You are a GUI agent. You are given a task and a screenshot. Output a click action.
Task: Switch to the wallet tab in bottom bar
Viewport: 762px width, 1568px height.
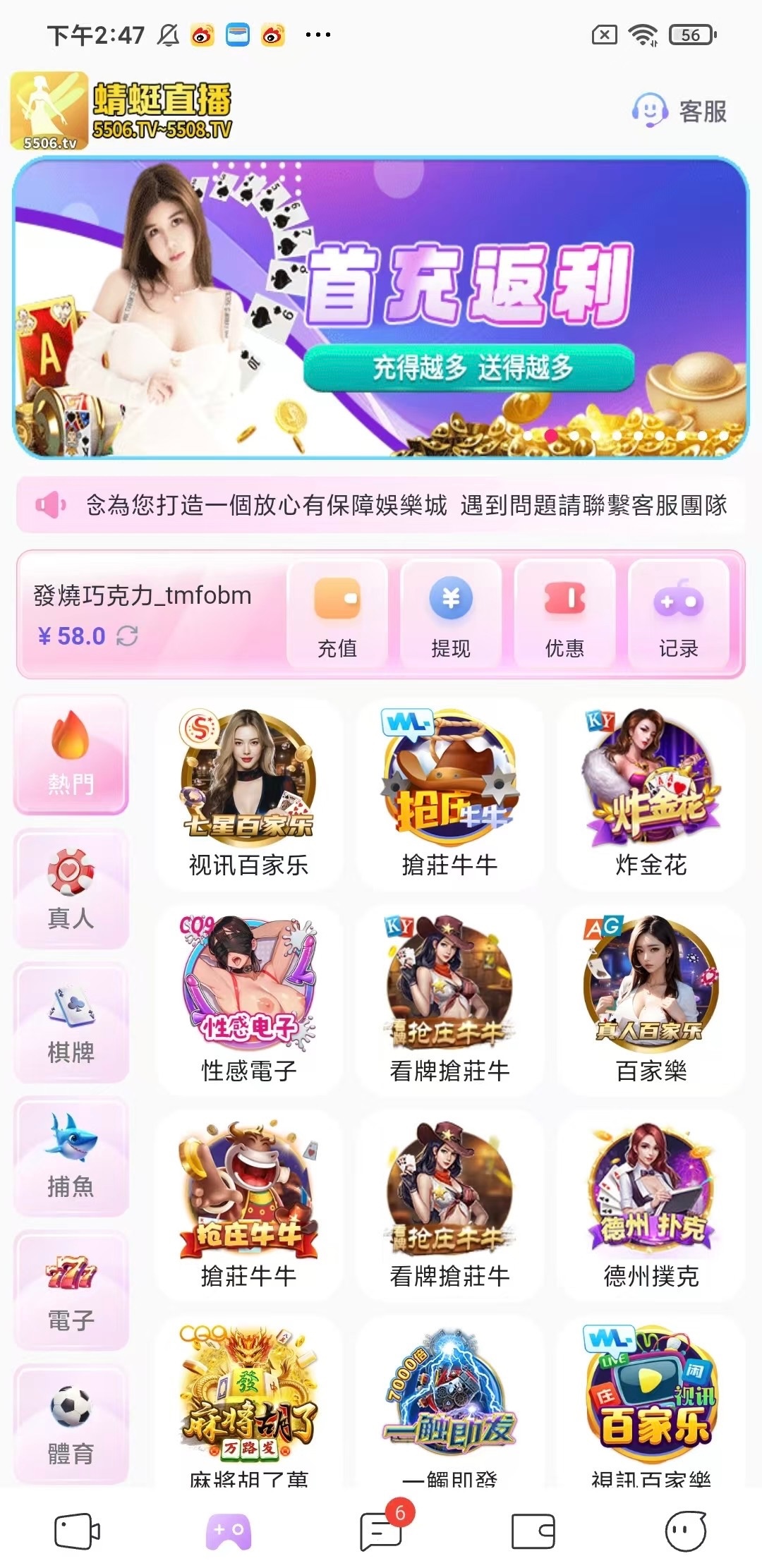coord(533,1531)
